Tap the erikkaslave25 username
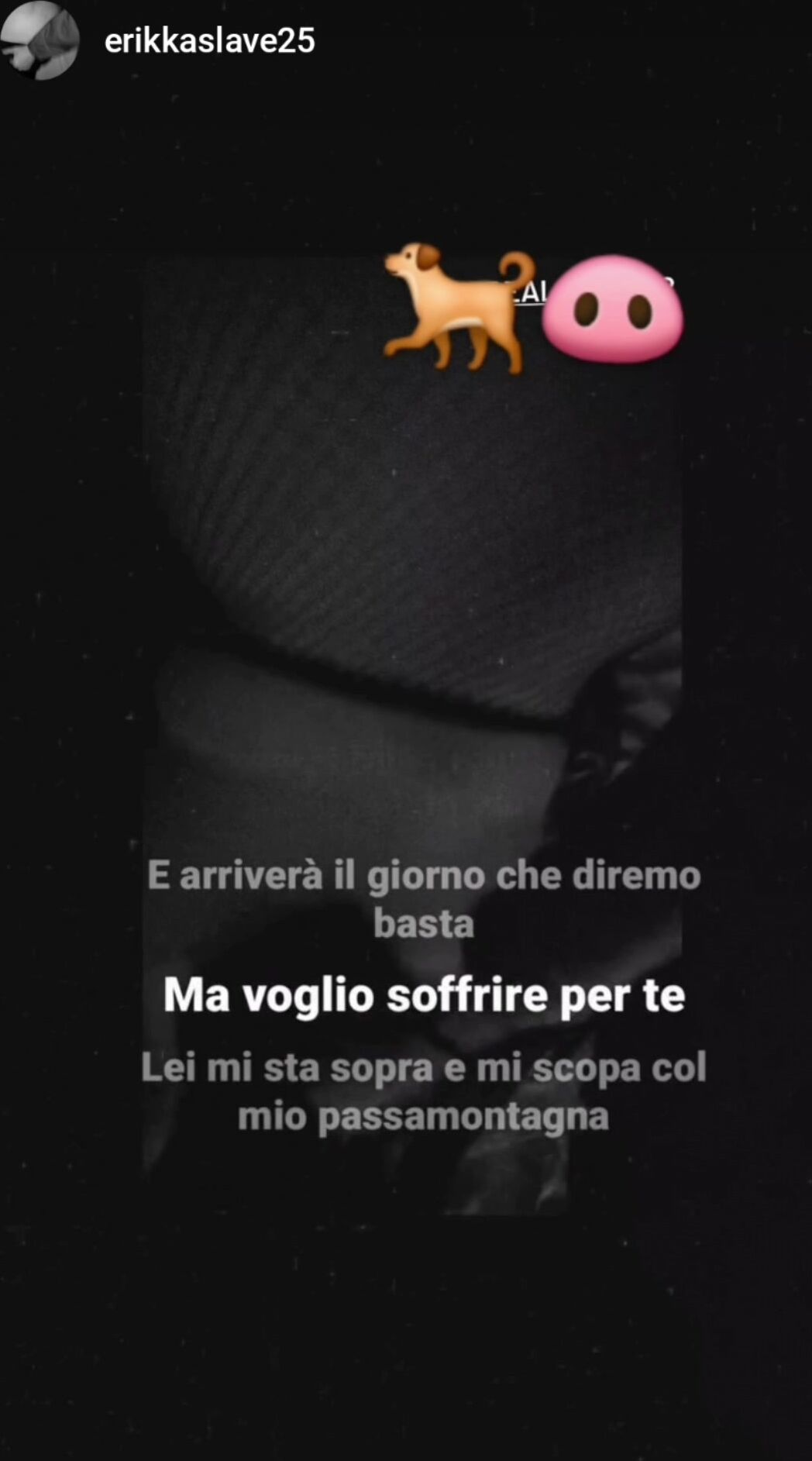 coord(209,41)
